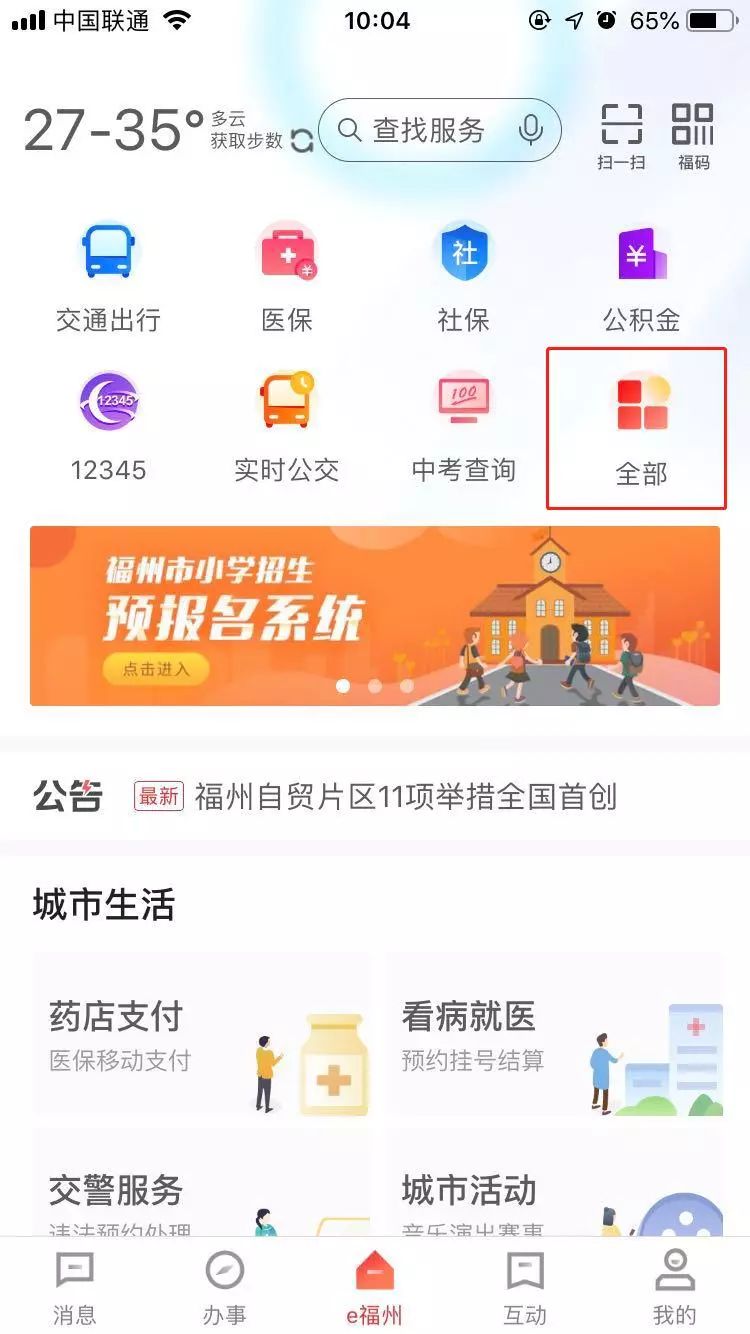
Task: Open 福码 QR code
Action: tap(693, 136)
